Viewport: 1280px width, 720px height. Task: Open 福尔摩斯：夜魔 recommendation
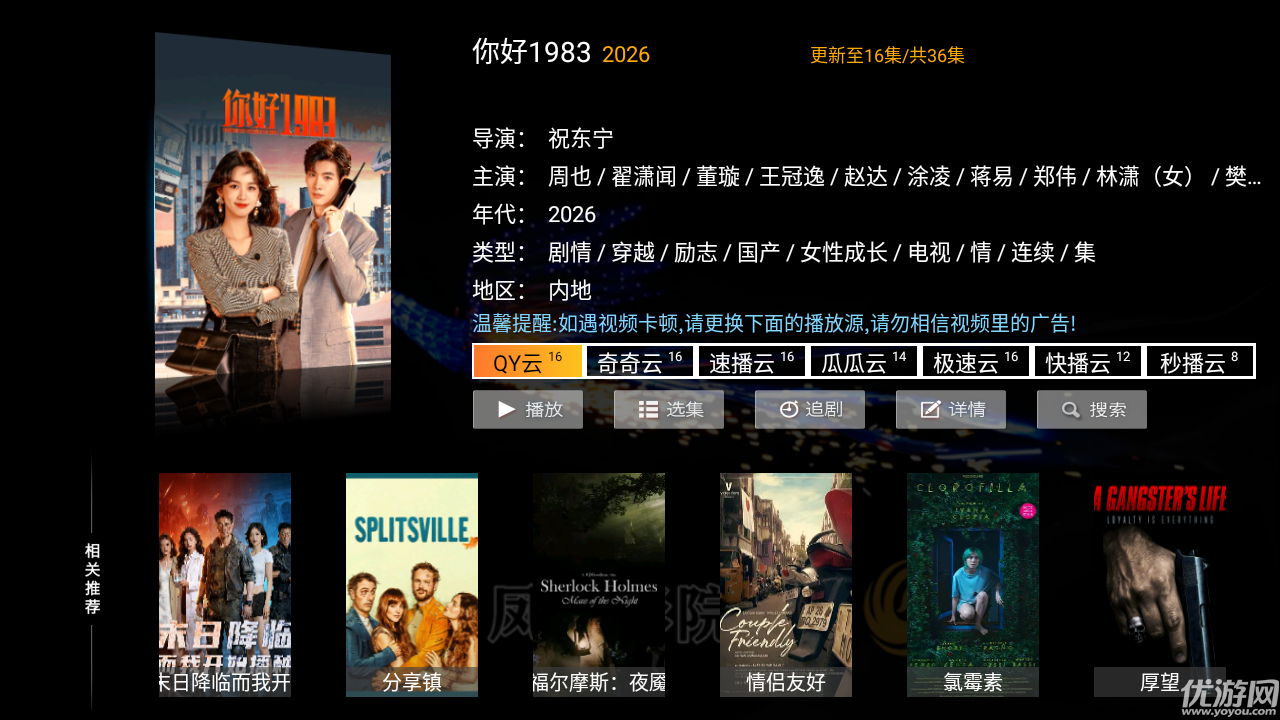tap(599, 584)
